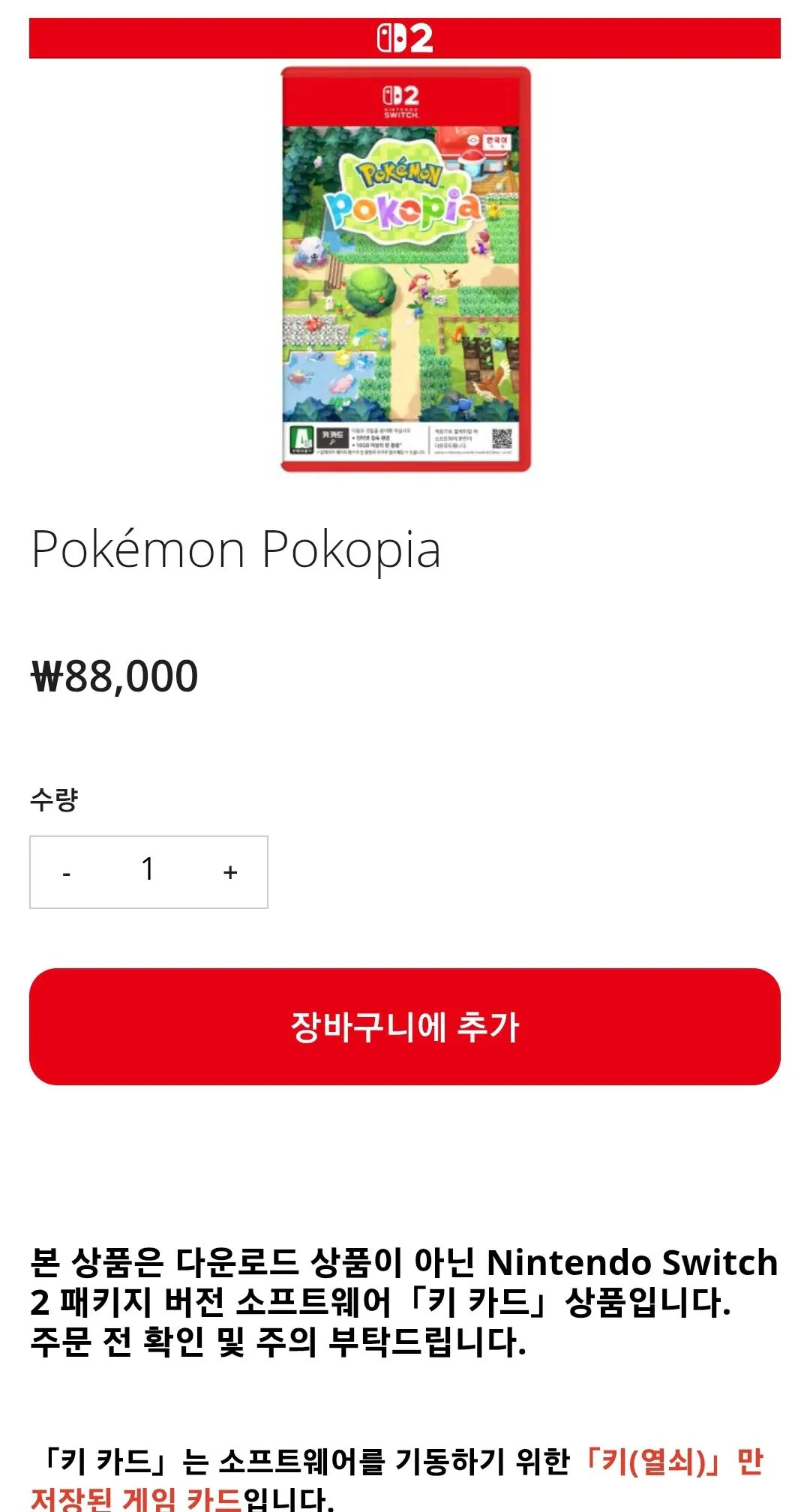Click the Poké Ball icon on the box art
This screenshot has width=810, height=1512.
point(472,139)
